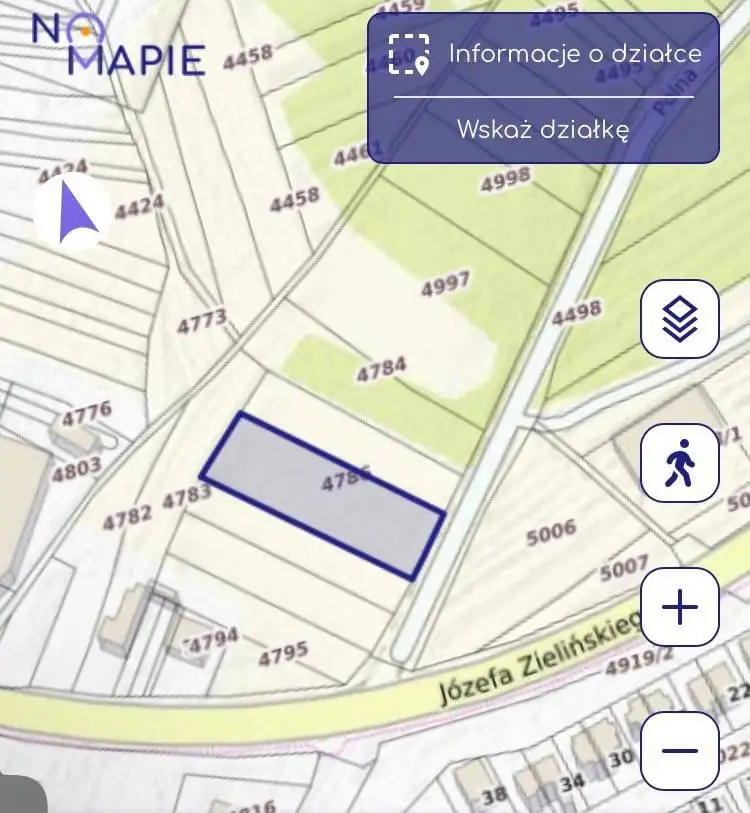The image size is (750, 813).
Task: Zoom in with the plus button
Action: point(680,607)
